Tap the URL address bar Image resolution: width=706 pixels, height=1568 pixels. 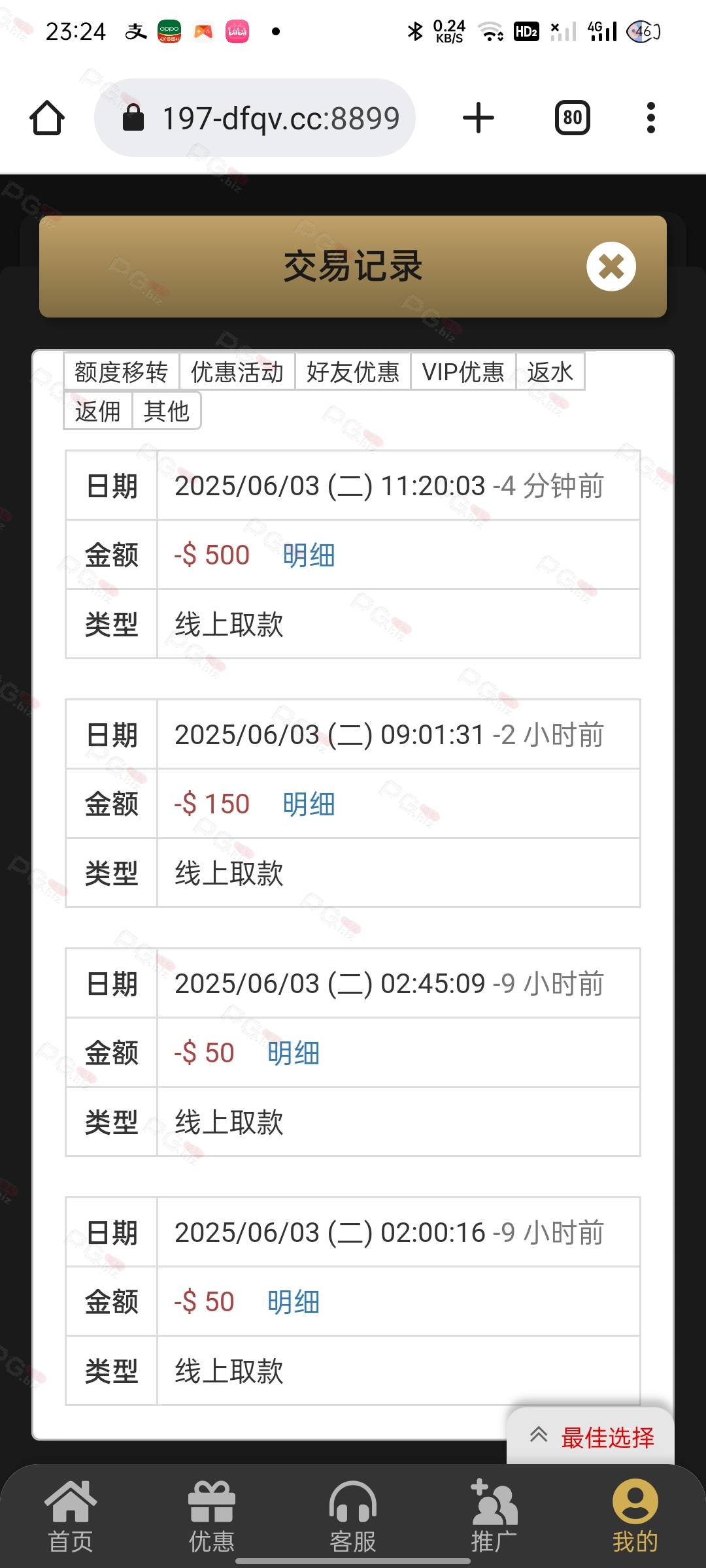[x=255, y=118]
